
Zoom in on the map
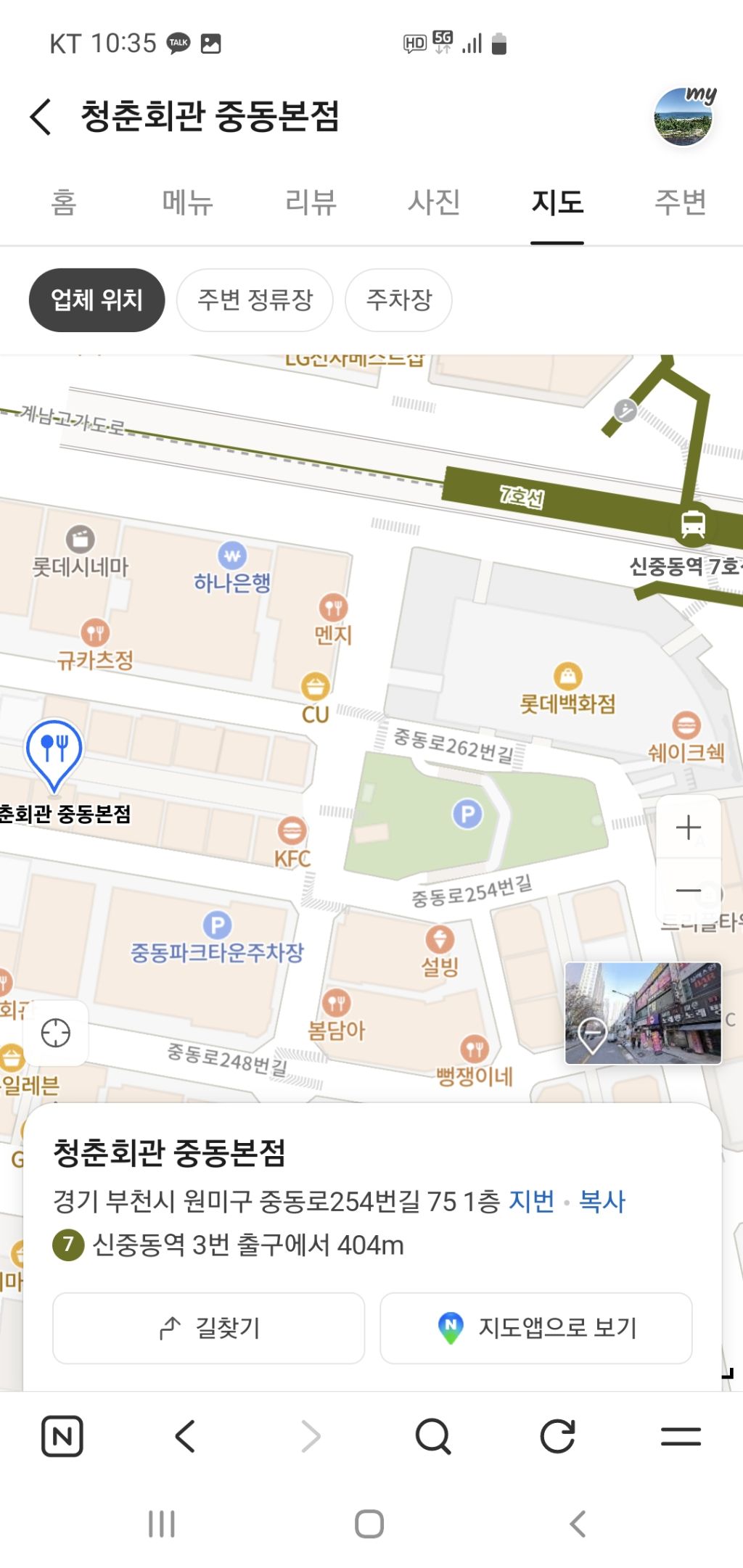click(x=688, y=828)
